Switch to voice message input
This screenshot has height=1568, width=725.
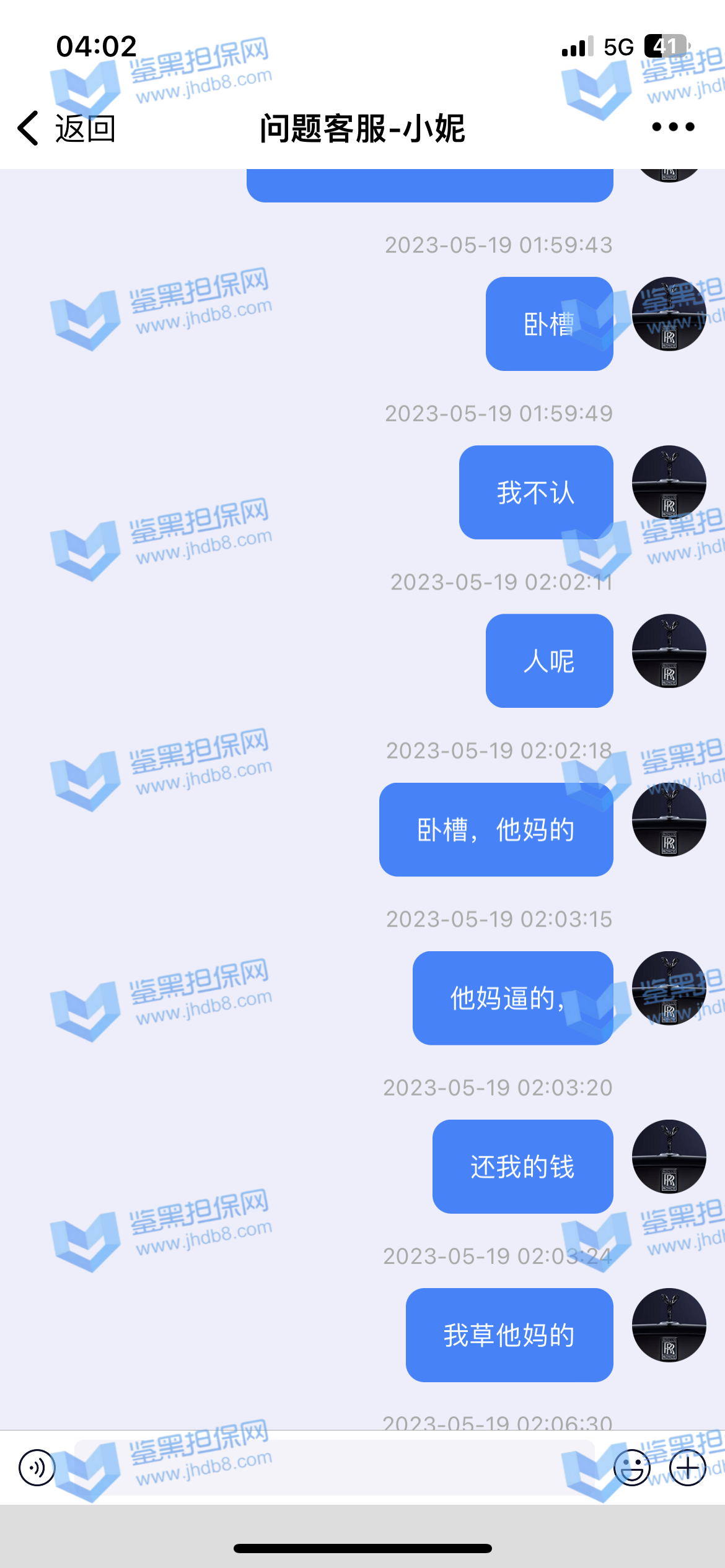[37, 1467]
